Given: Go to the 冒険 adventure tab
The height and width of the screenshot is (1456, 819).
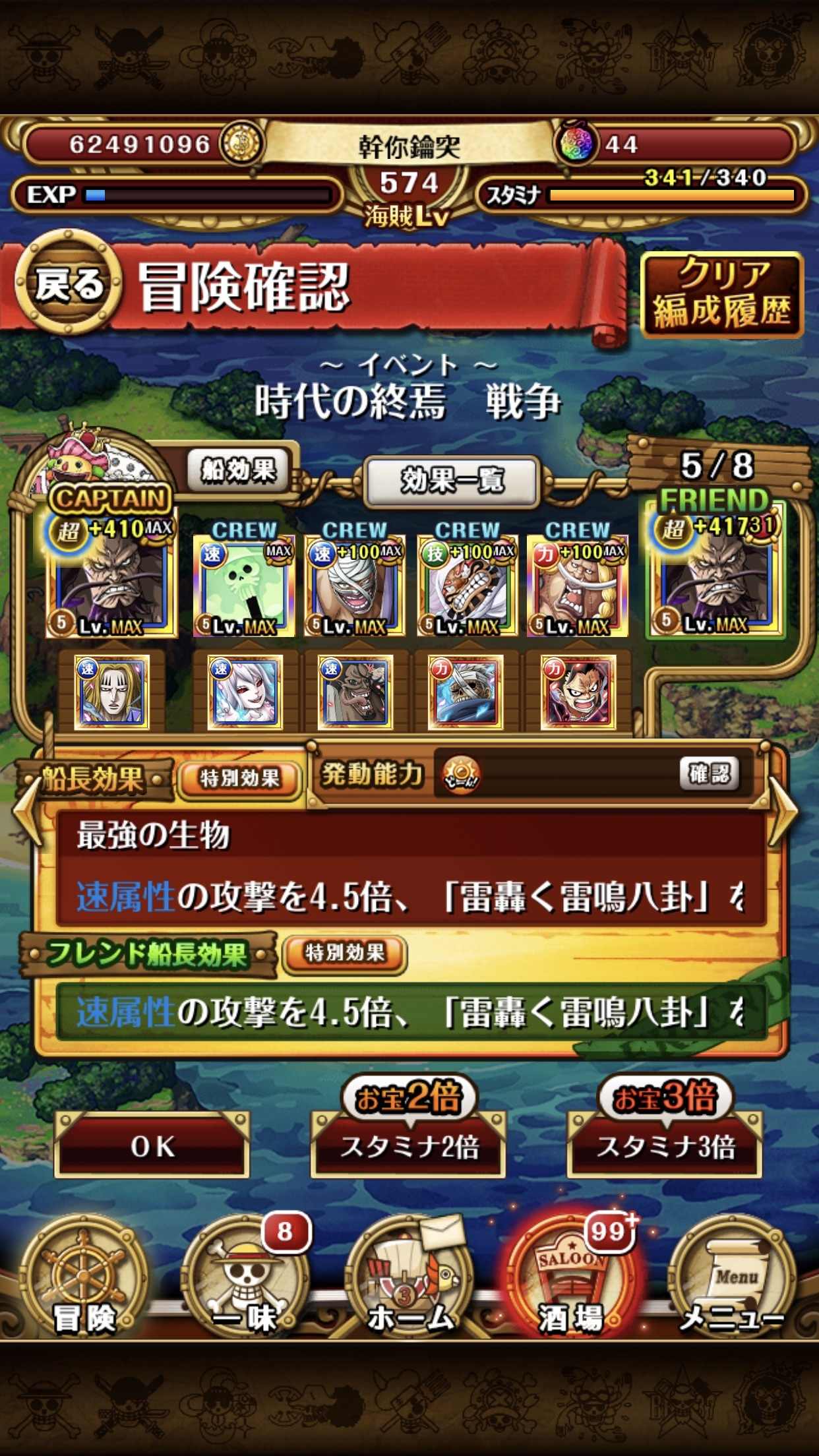Looking at the screenshot, I should click(83, 1279).
